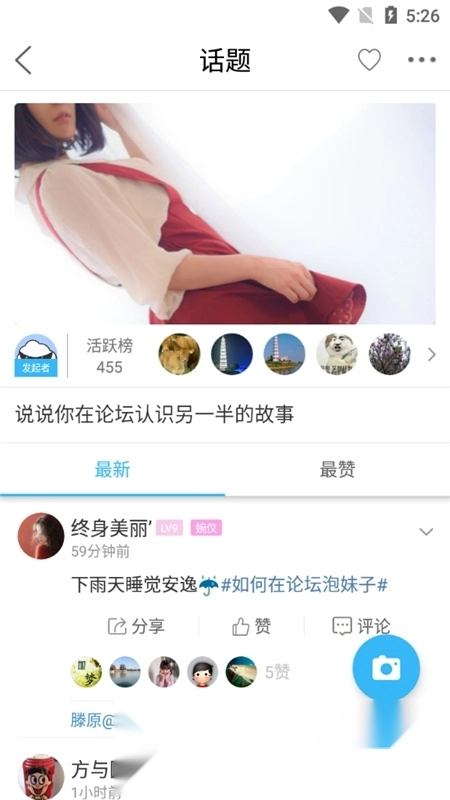
Task: Switch to the 最赞 tab
Action: (x=337, y=469)
